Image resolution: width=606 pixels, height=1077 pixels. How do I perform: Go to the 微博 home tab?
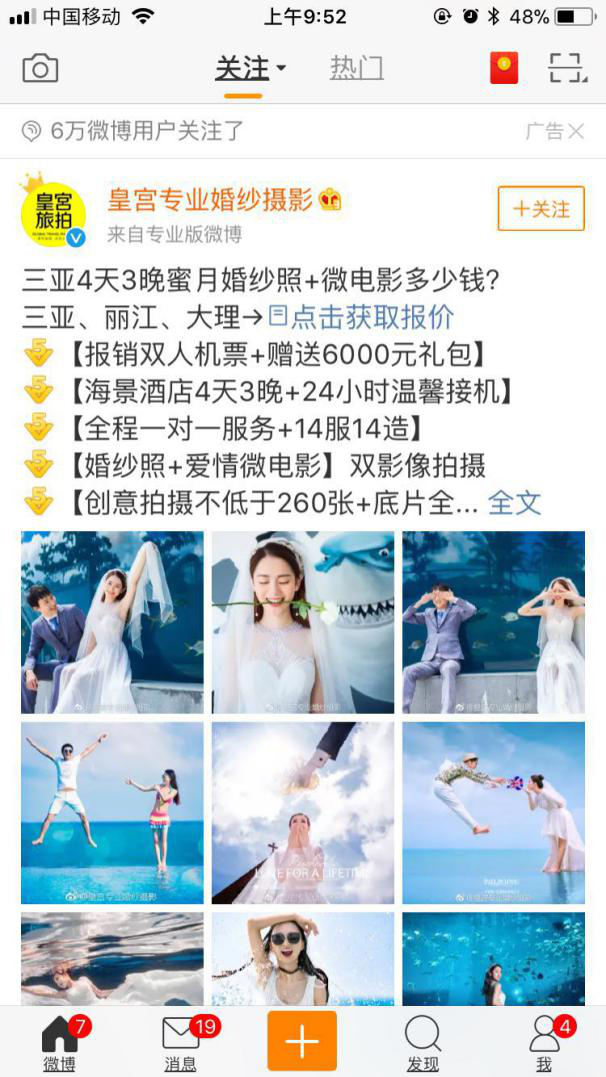coord(60,1042)
